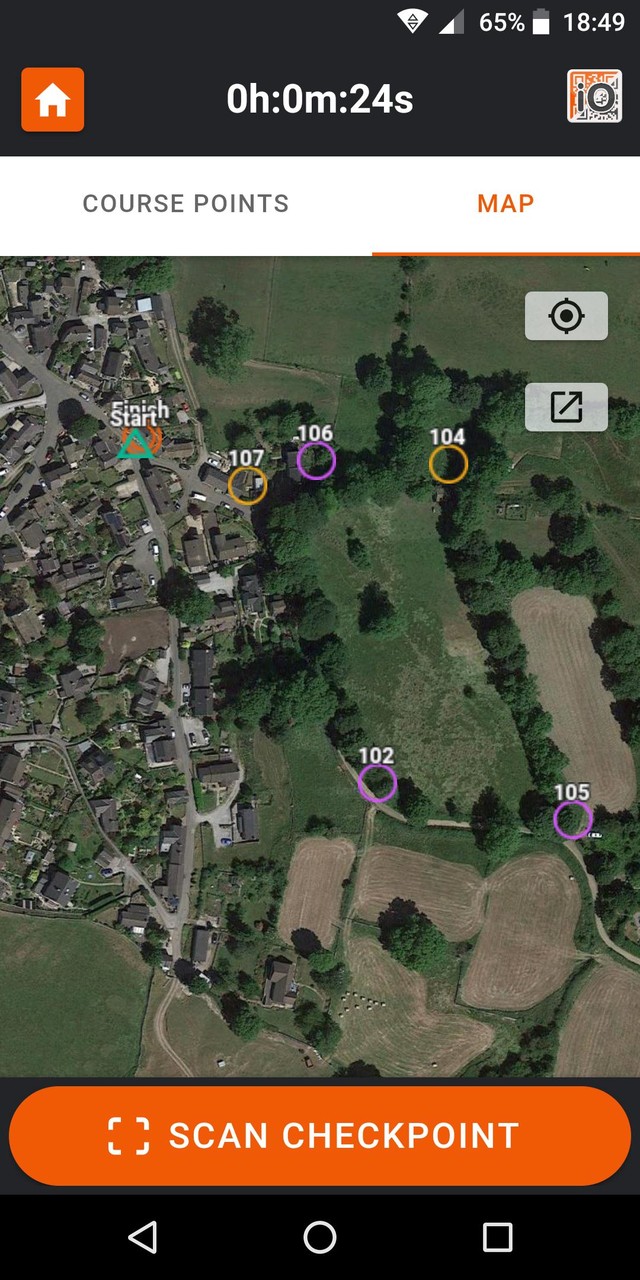The width and height of the screenshot is (640, 1280).
Task: Tap the Start/Finish triangle marker
Action: [135, 442]
